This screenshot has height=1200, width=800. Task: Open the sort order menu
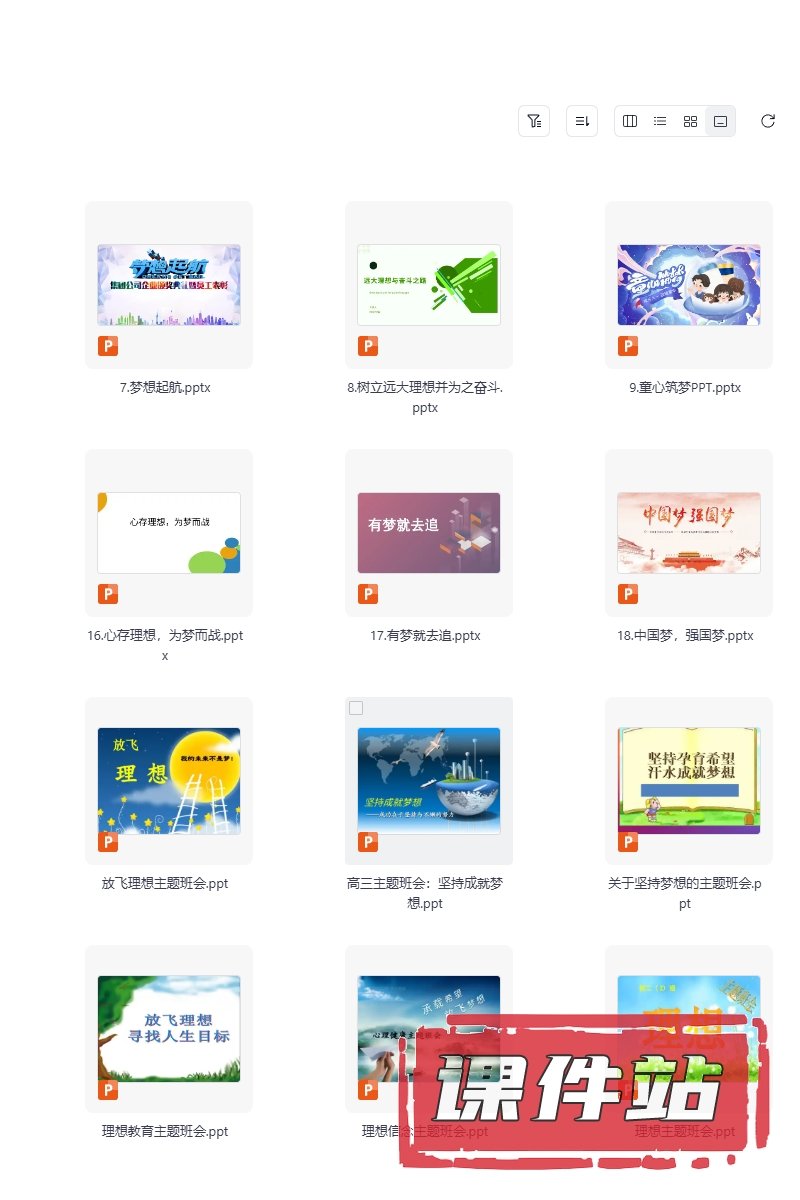tap(582, 121)
